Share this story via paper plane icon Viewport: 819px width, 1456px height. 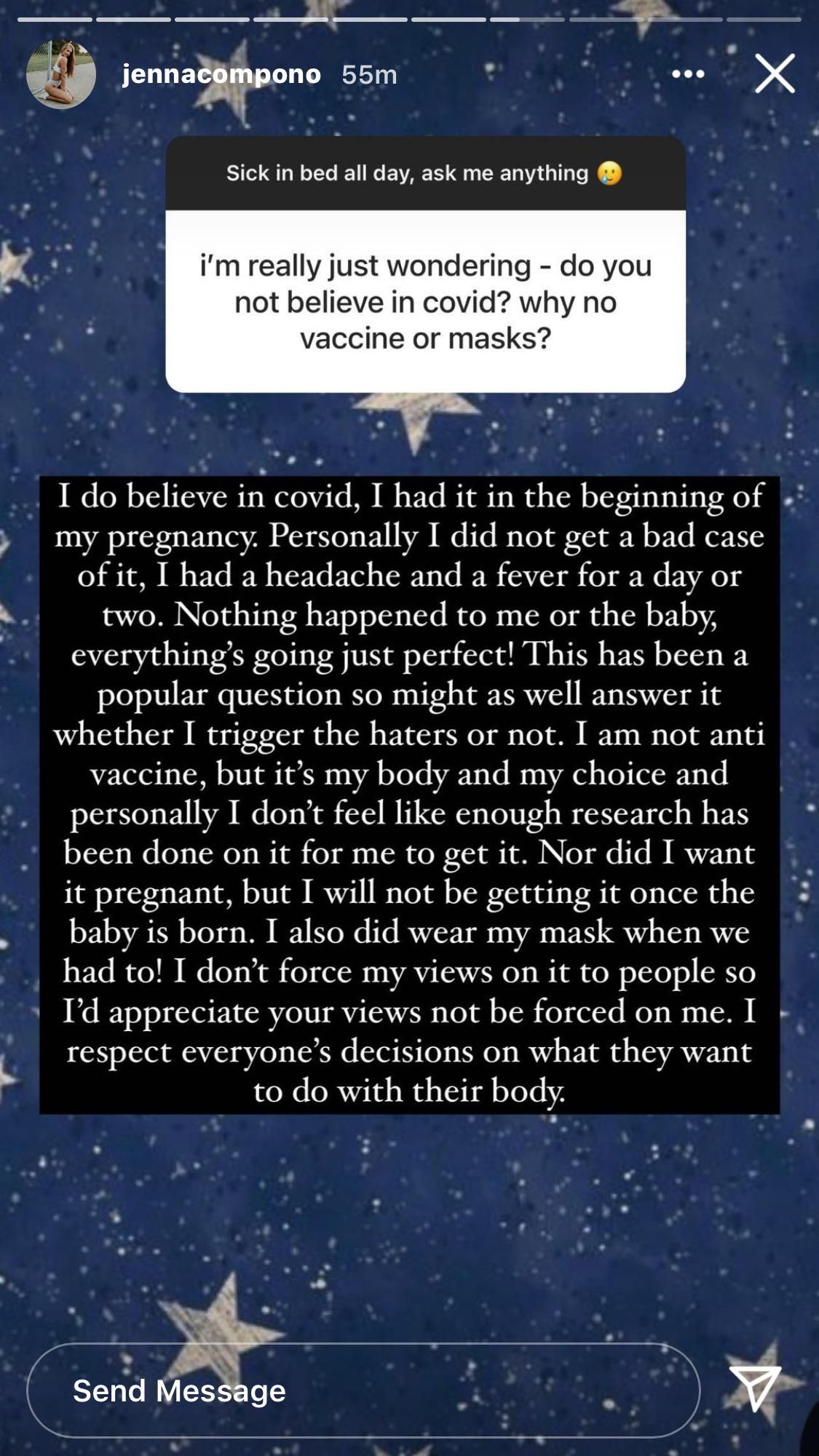755,1387
